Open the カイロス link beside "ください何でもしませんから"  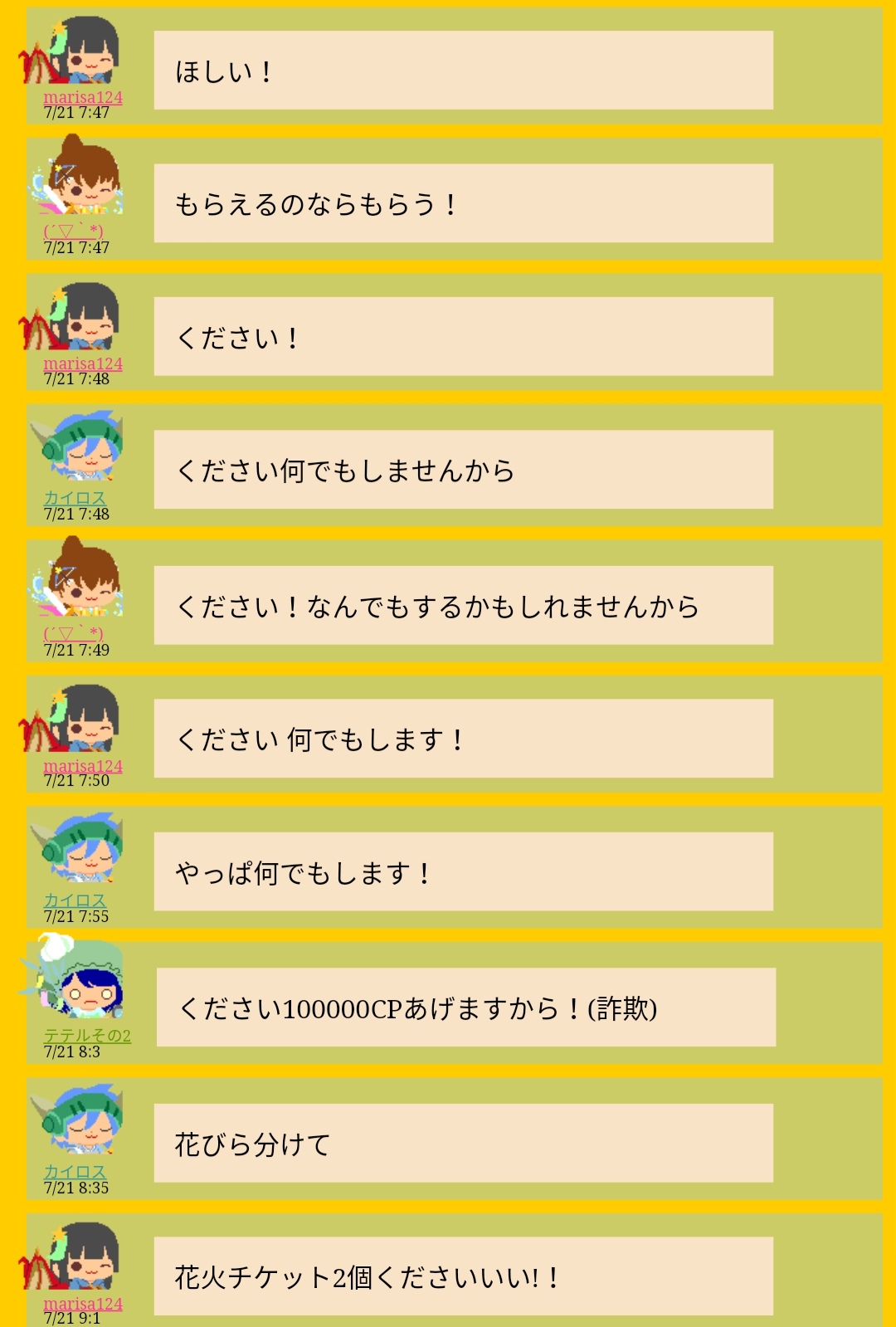[75, 498]
